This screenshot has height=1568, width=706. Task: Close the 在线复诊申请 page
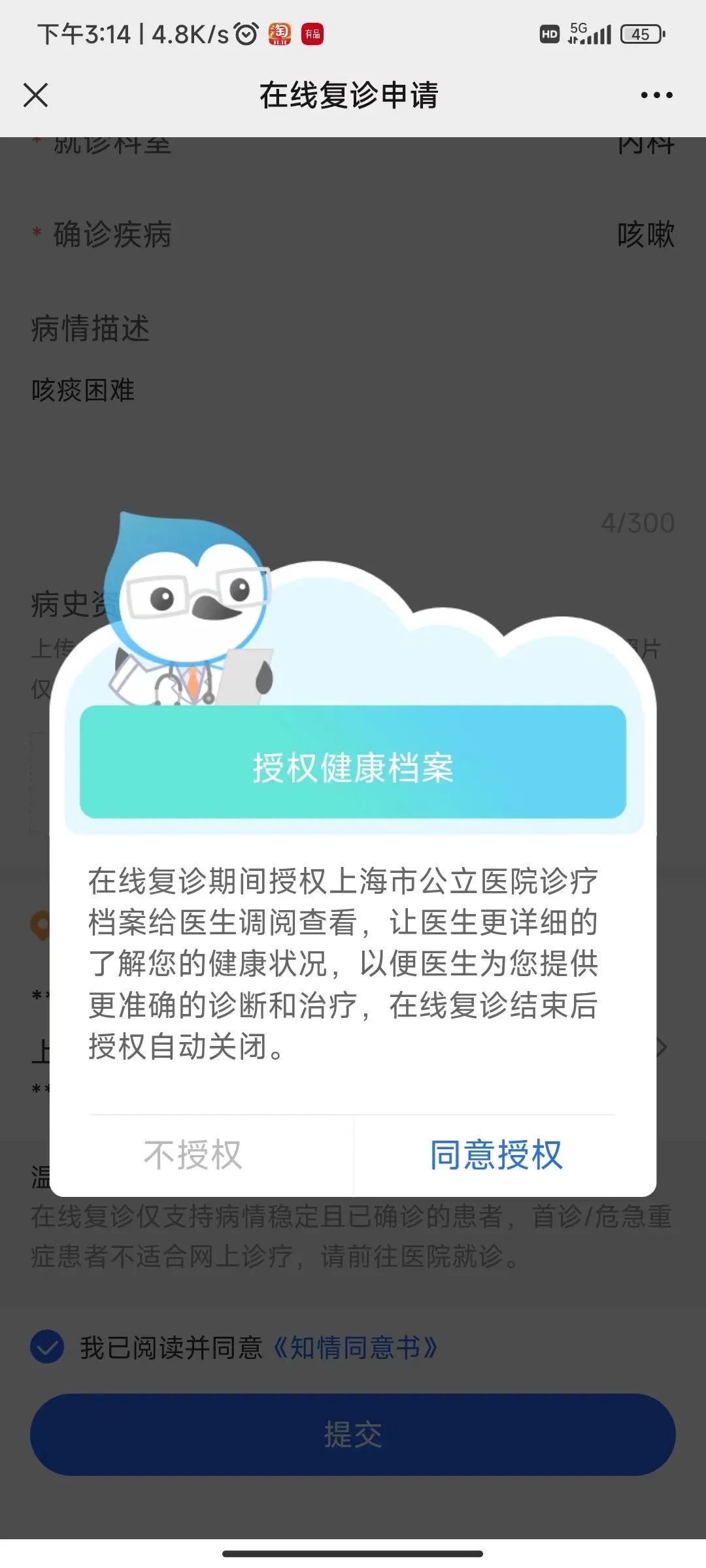(x=36, y=95)
